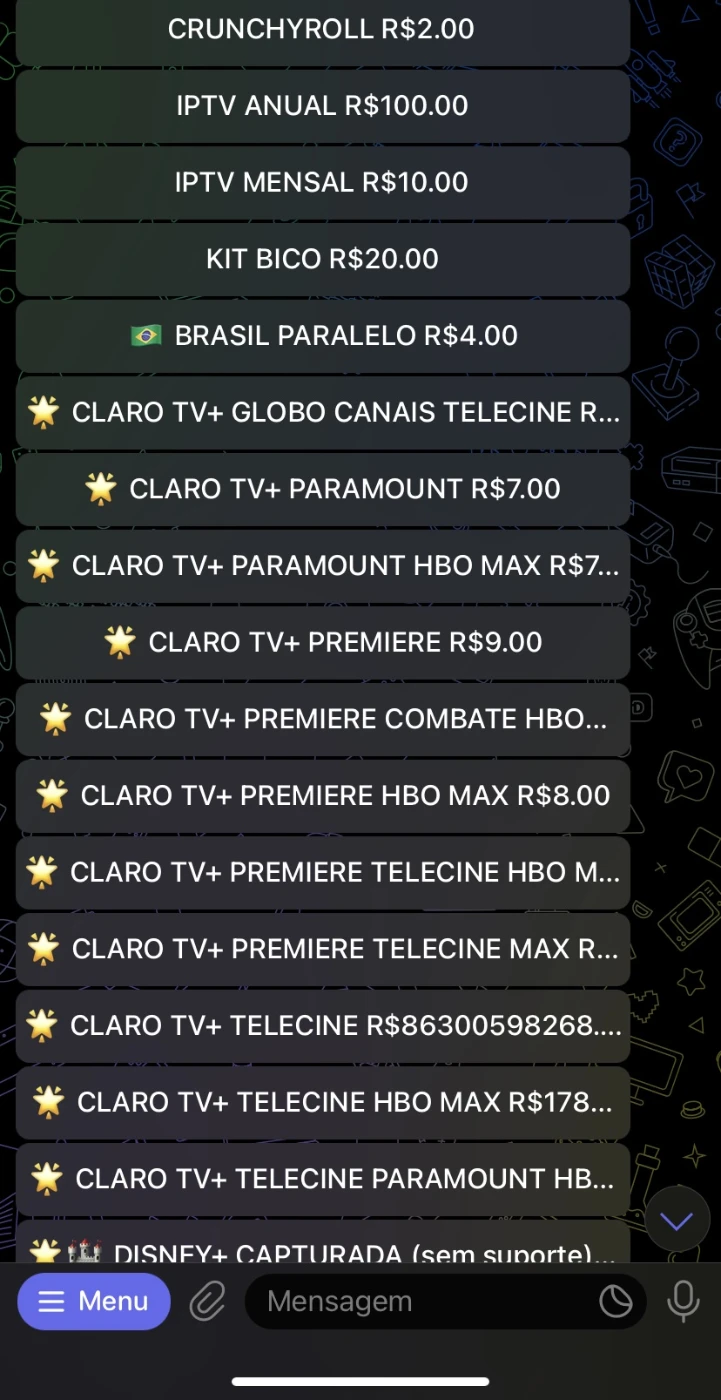Open the bot Menu
The height and width of the screenshot is (1400, 721).
coord(93,1301)
